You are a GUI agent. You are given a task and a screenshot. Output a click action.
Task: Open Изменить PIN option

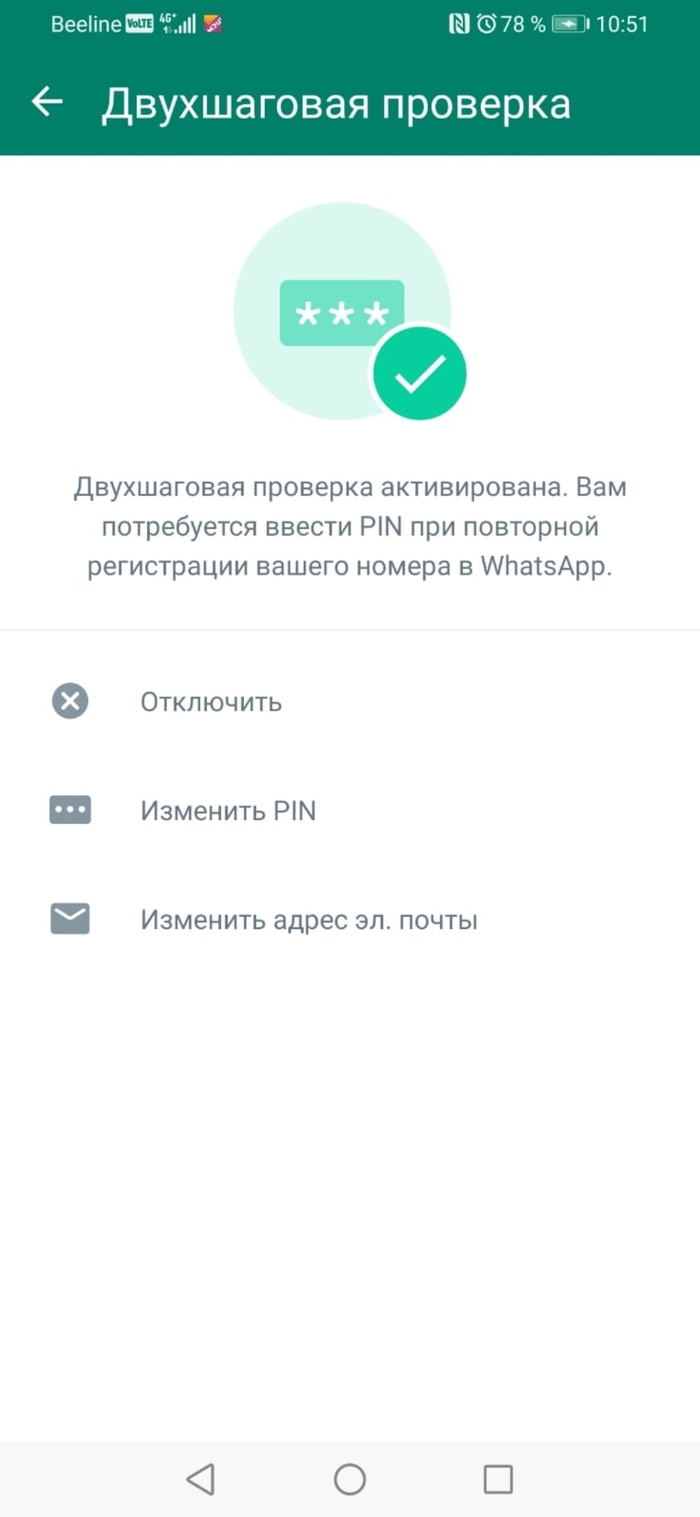coord(228,810)
